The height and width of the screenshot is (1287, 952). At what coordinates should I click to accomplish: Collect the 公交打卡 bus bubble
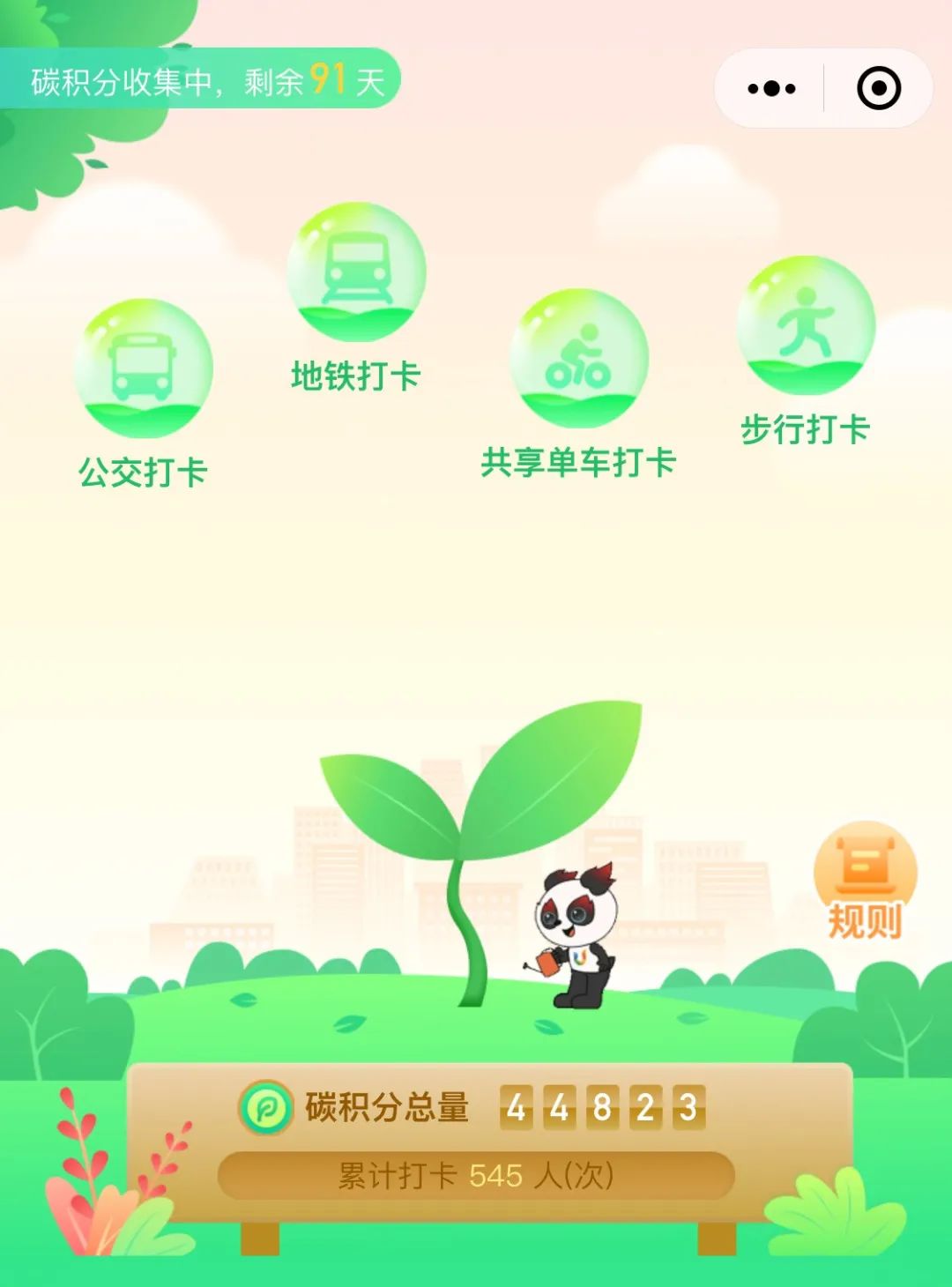144,368
